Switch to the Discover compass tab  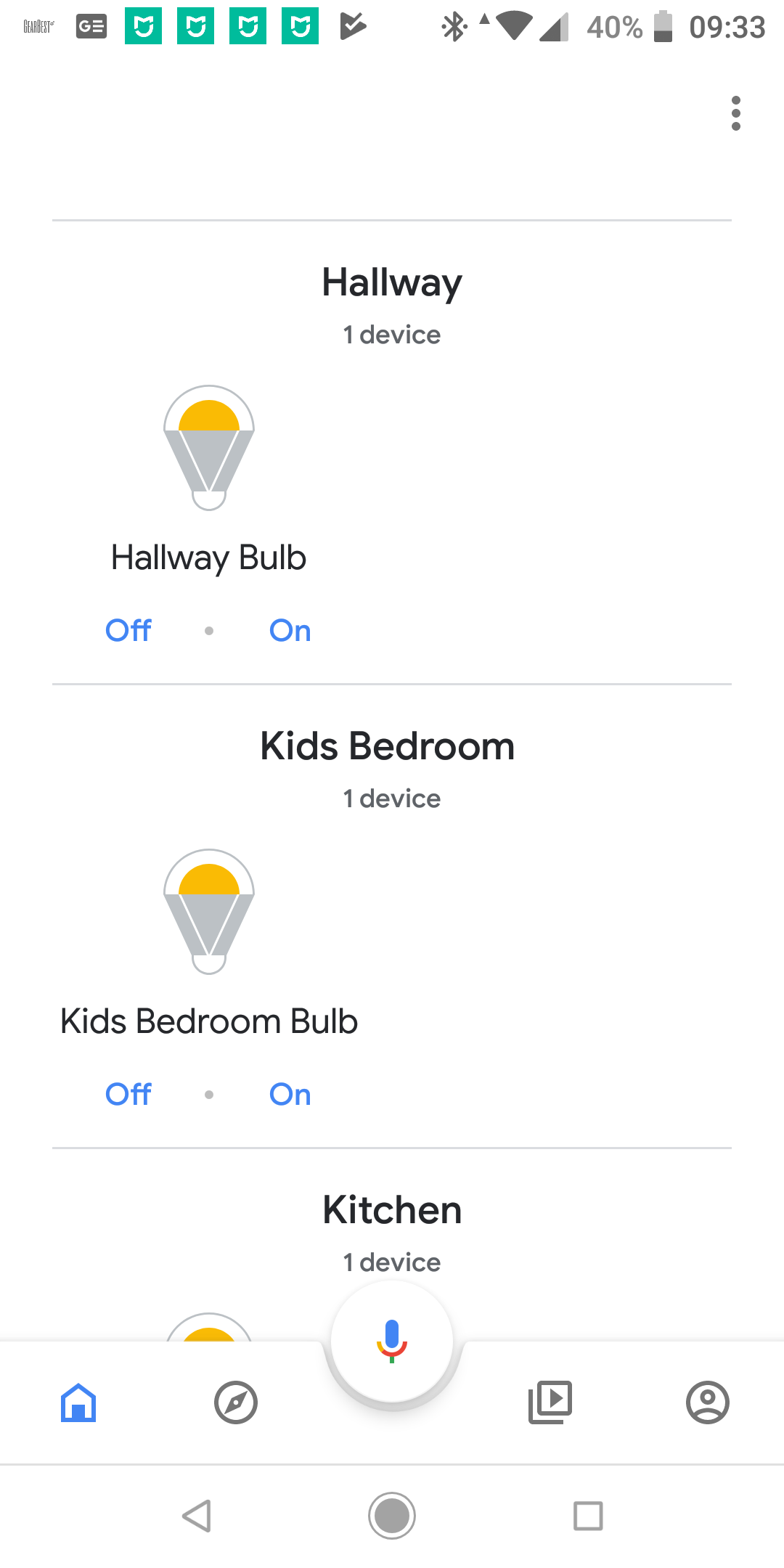(236, 1402)
